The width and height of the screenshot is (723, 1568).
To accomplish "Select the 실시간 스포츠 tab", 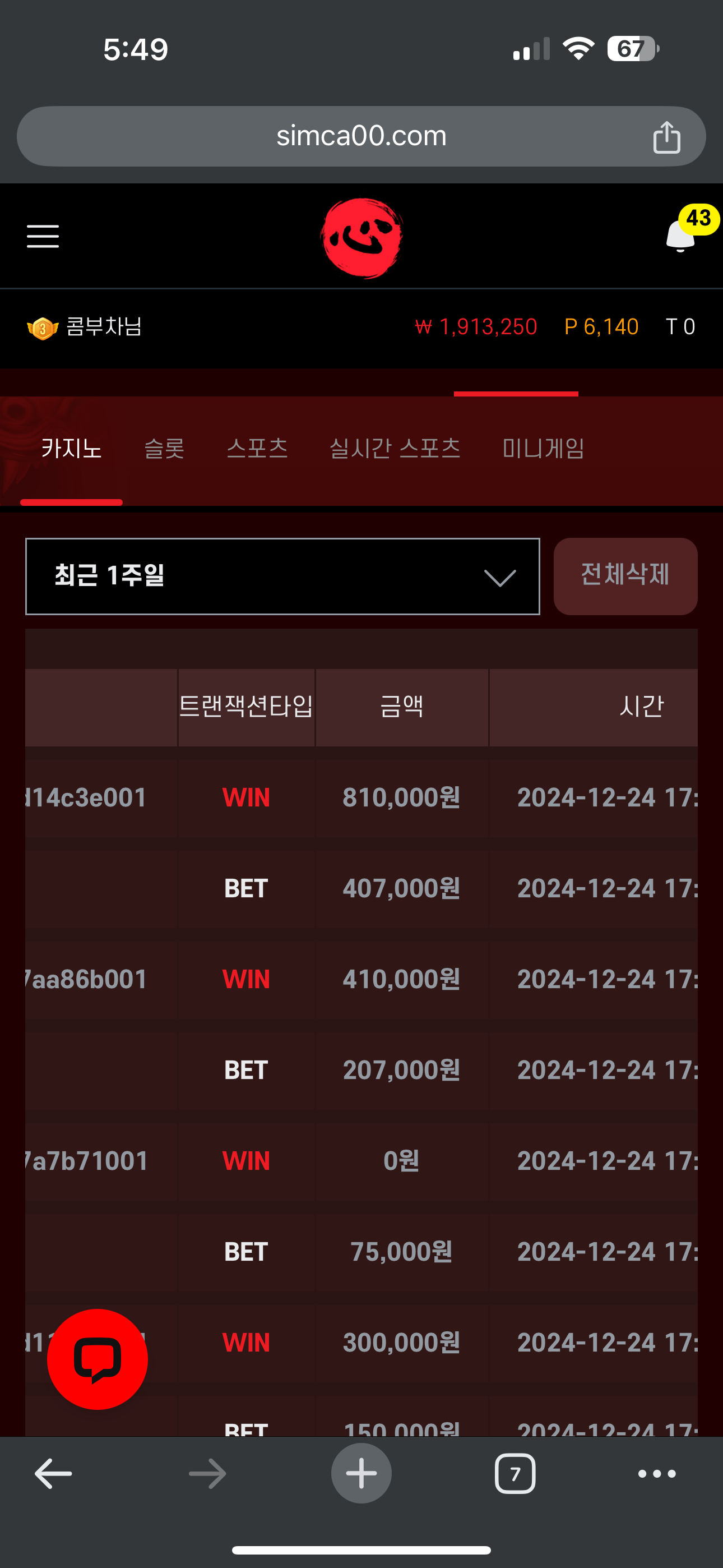I will click(395, 449).
